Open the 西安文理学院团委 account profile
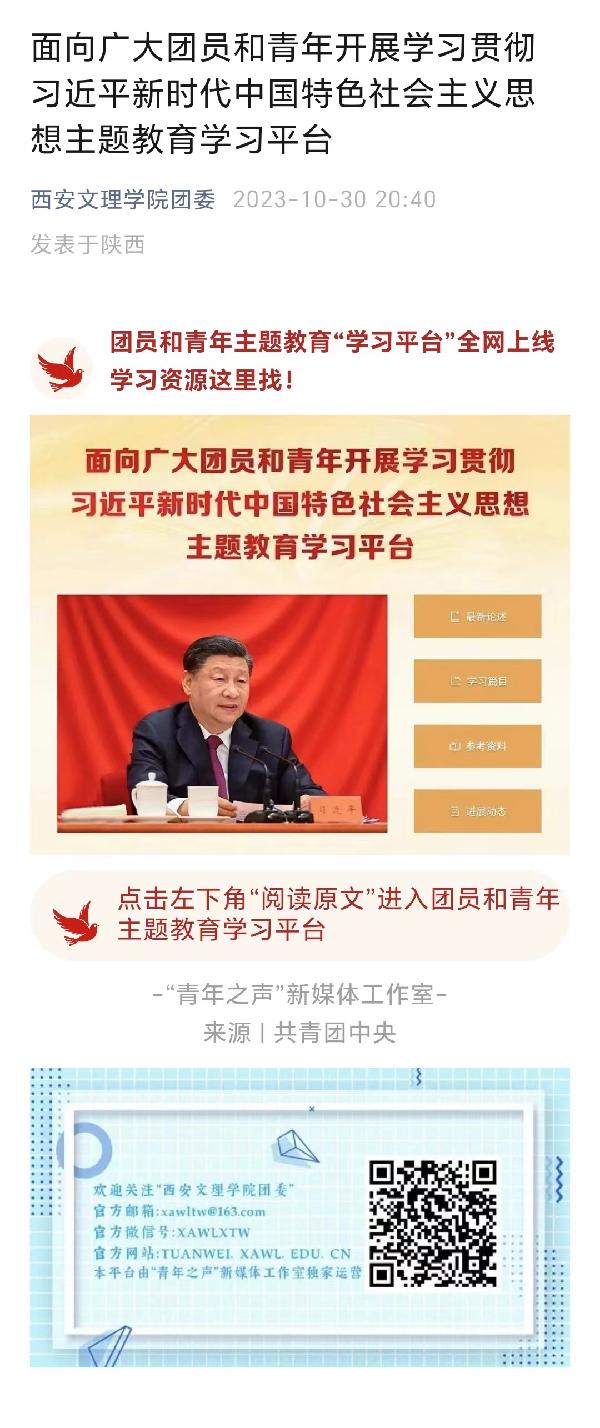 [x=123, y=200]
